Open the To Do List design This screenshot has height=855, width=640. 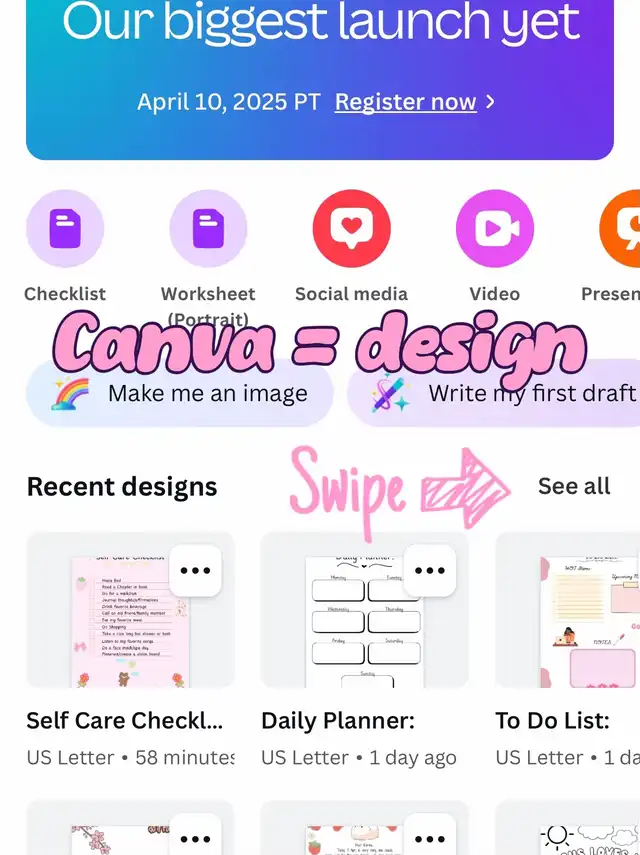[567, 610]
